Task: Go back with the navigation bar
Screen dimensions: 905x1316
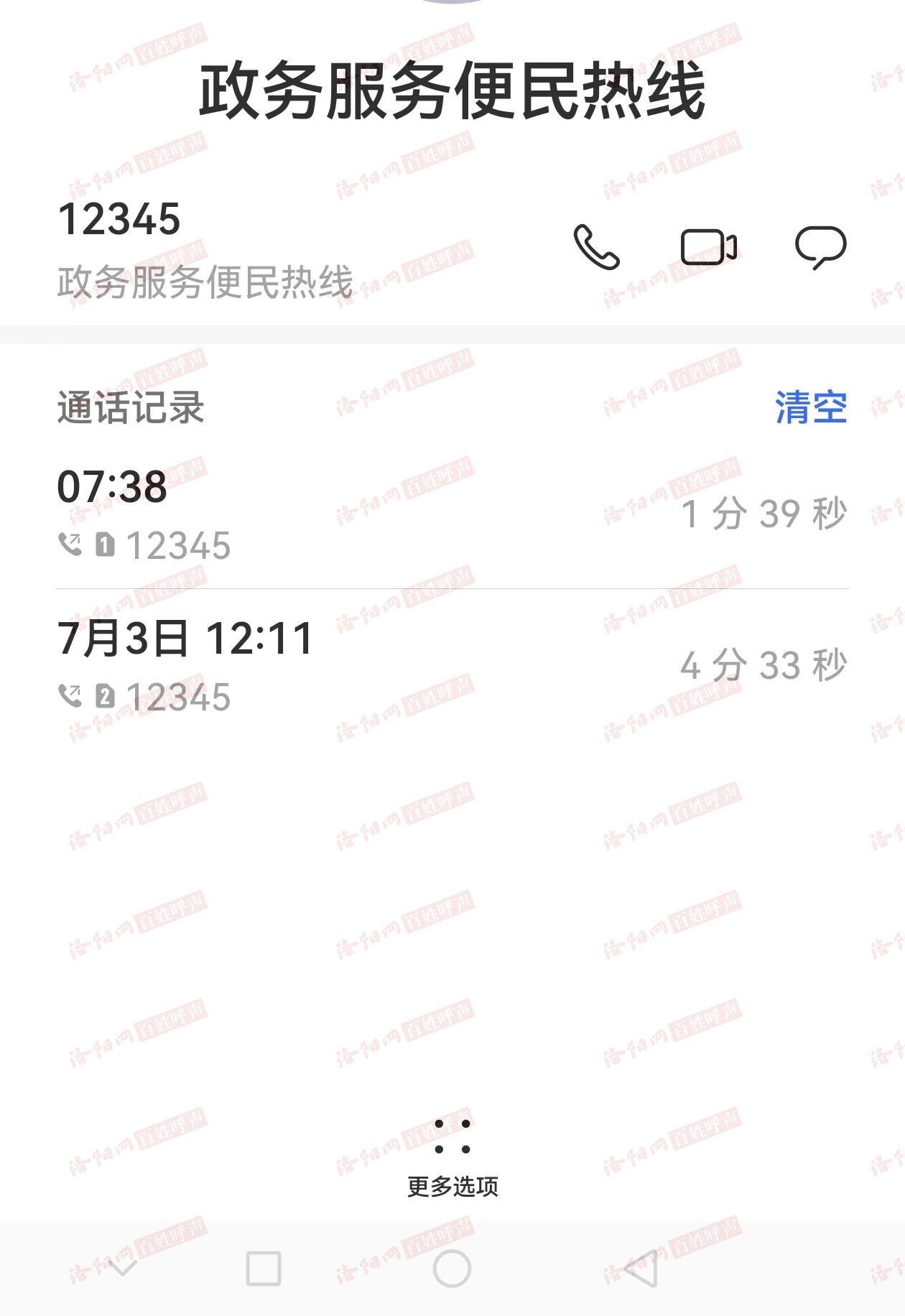Action: point(640,1269)
